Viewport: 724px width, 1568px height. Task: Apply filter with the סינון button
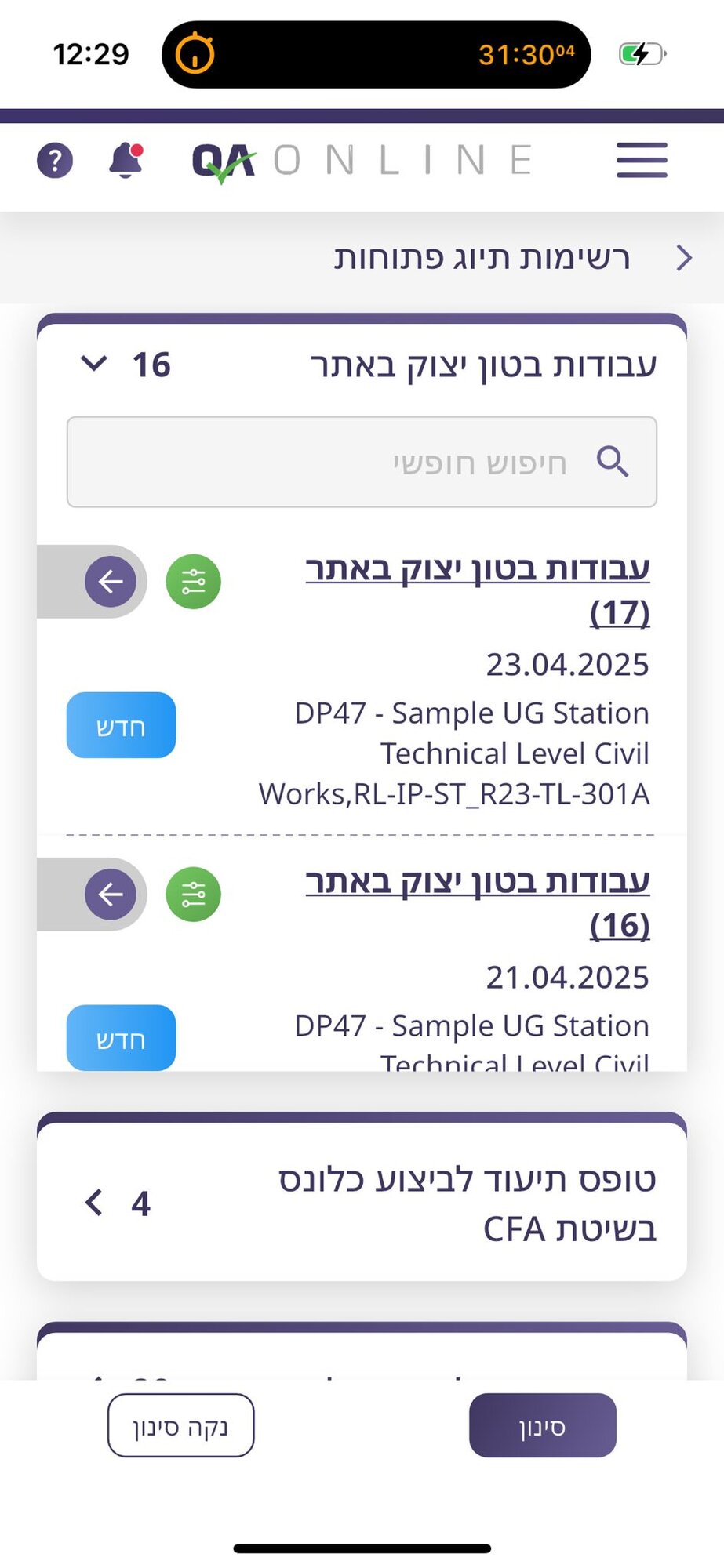coord(543,1425)
